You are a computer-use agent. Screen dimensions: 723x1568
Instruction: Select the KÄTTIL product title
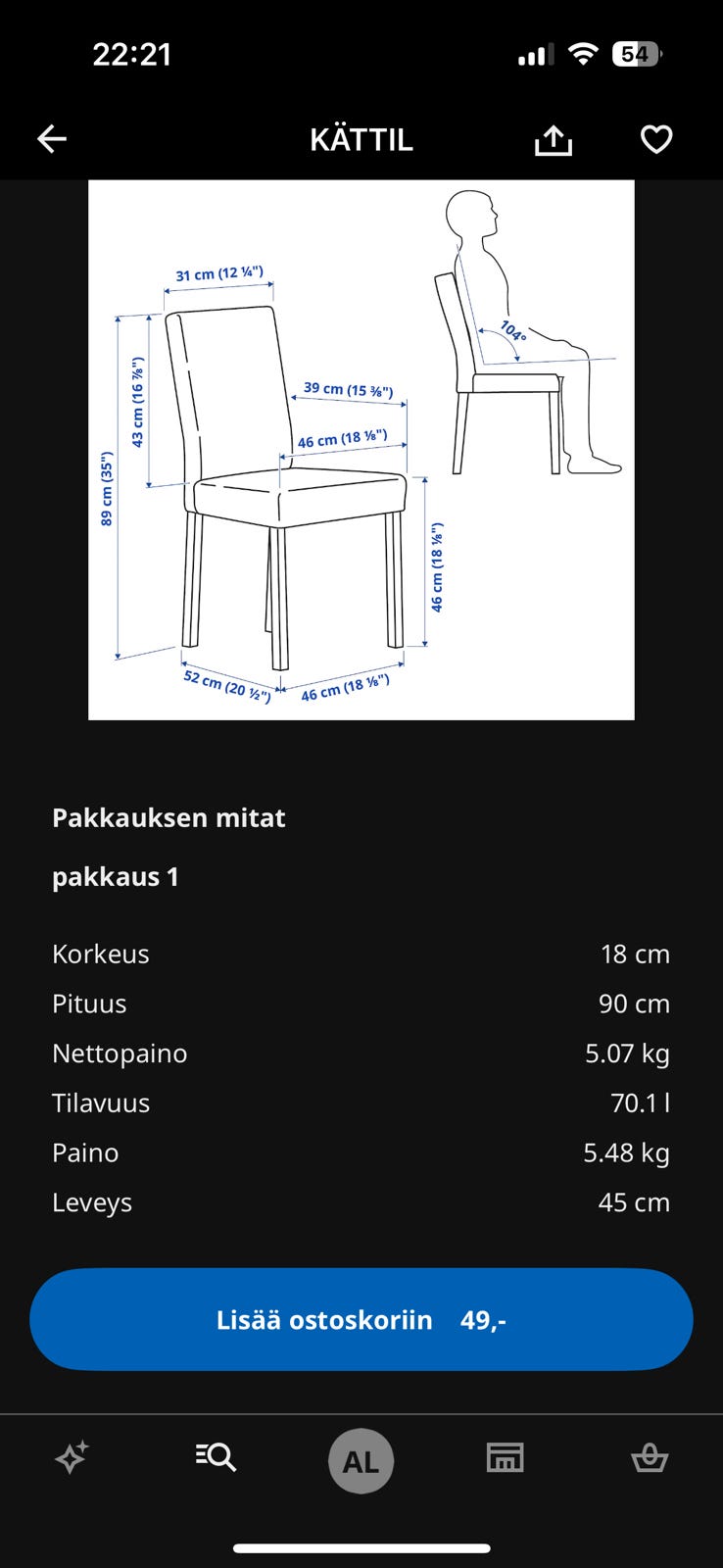[361, 138]
